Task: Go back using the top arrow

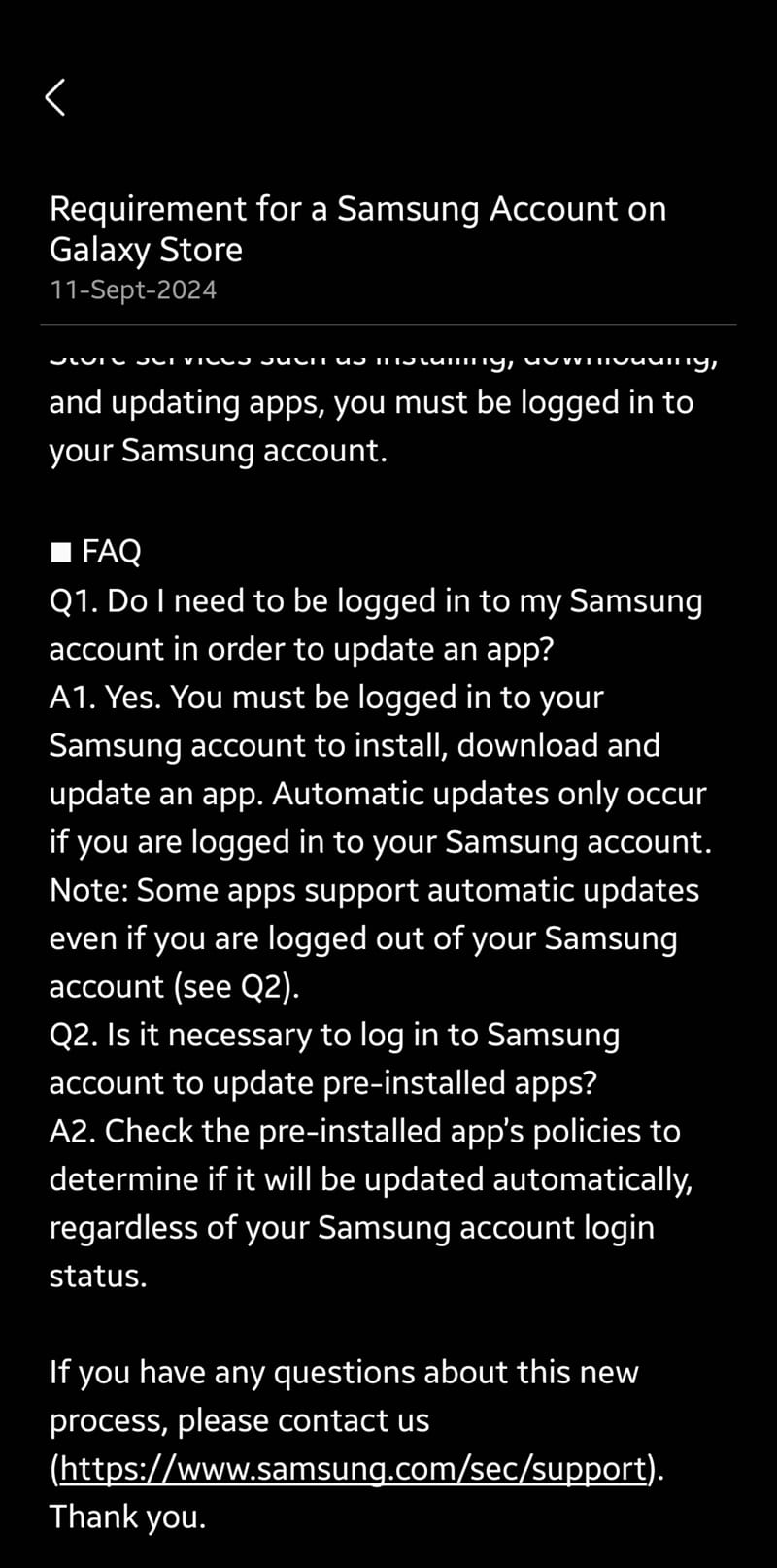Action: [55, 97]
